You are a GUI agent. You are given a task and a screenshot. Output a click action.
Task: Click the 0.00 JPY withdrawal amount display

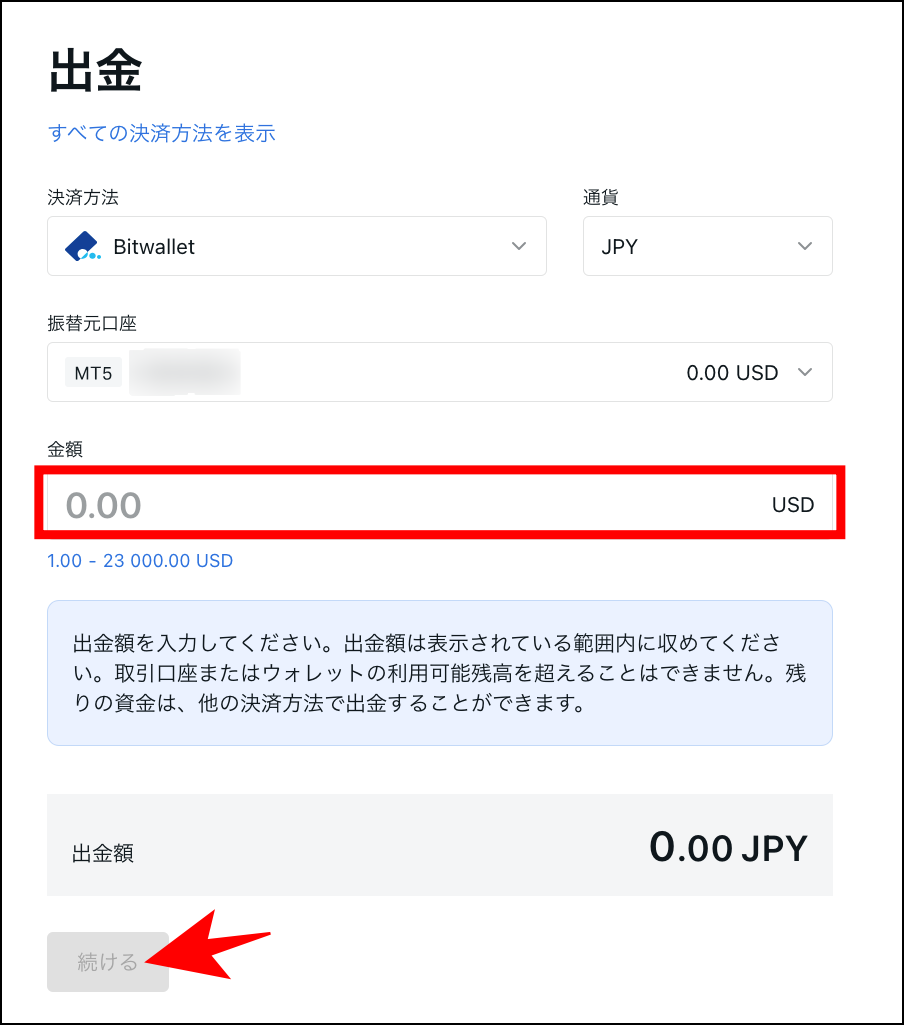tap(727, 845)
